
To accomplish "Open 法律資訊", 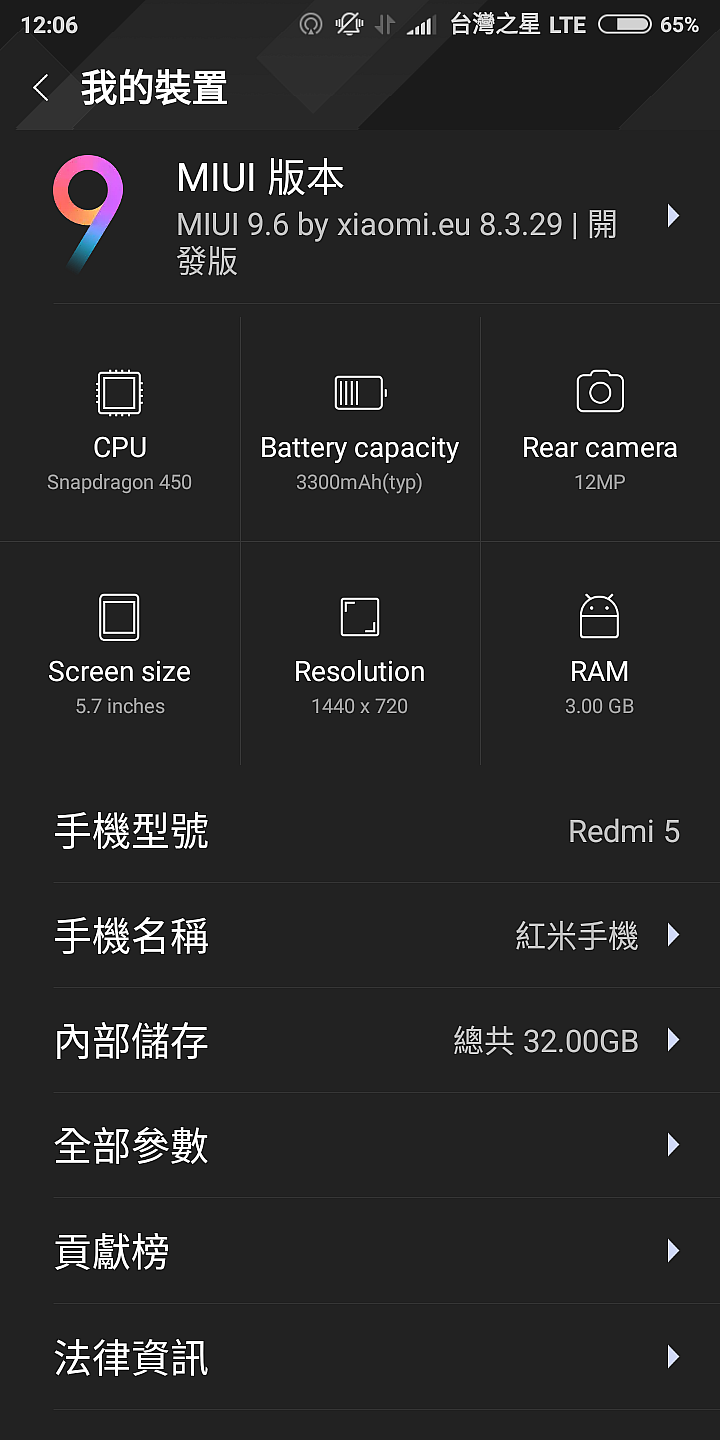I will pos(360,1357).
